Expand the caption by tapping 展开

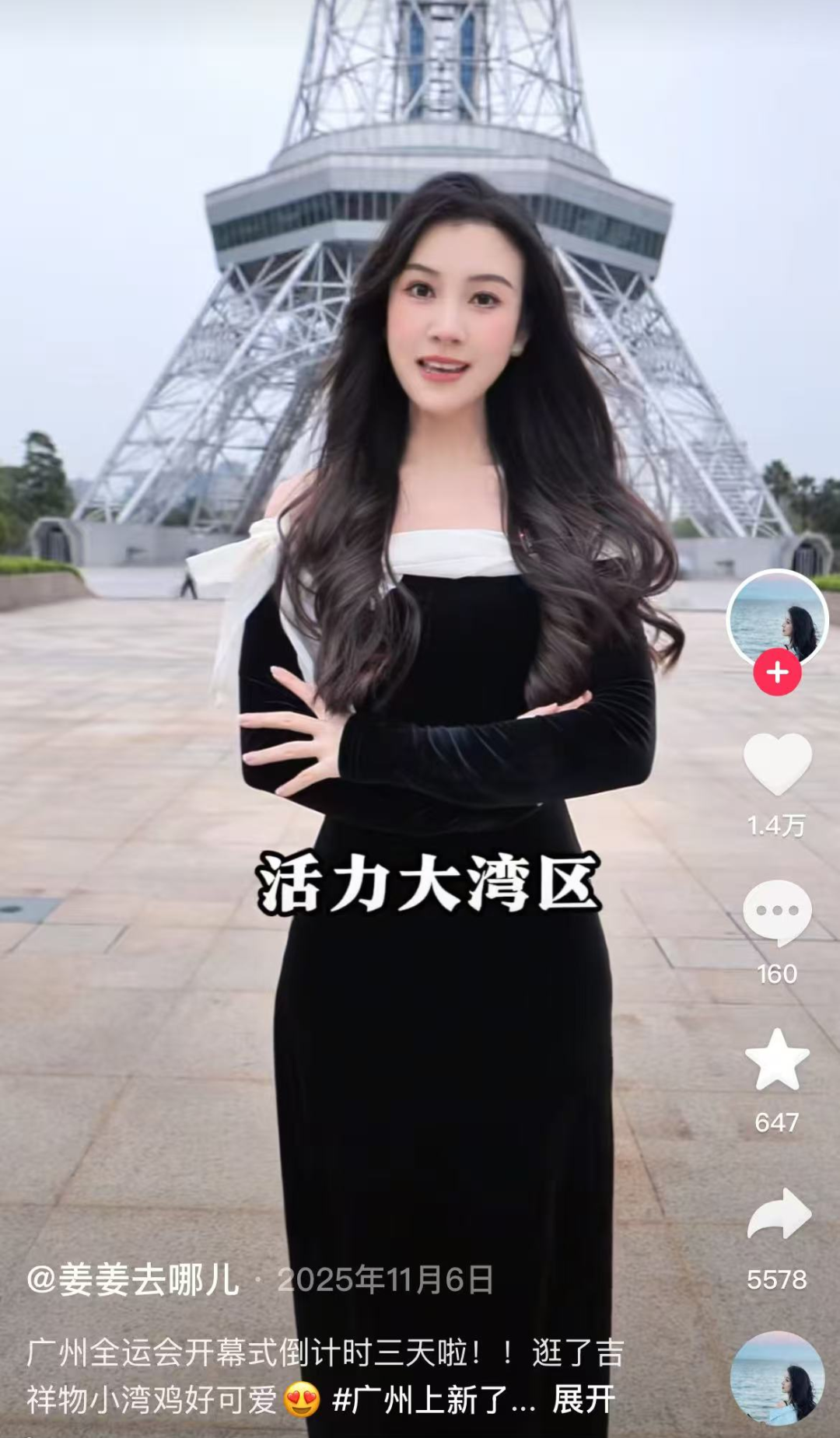pos(583,1399)
